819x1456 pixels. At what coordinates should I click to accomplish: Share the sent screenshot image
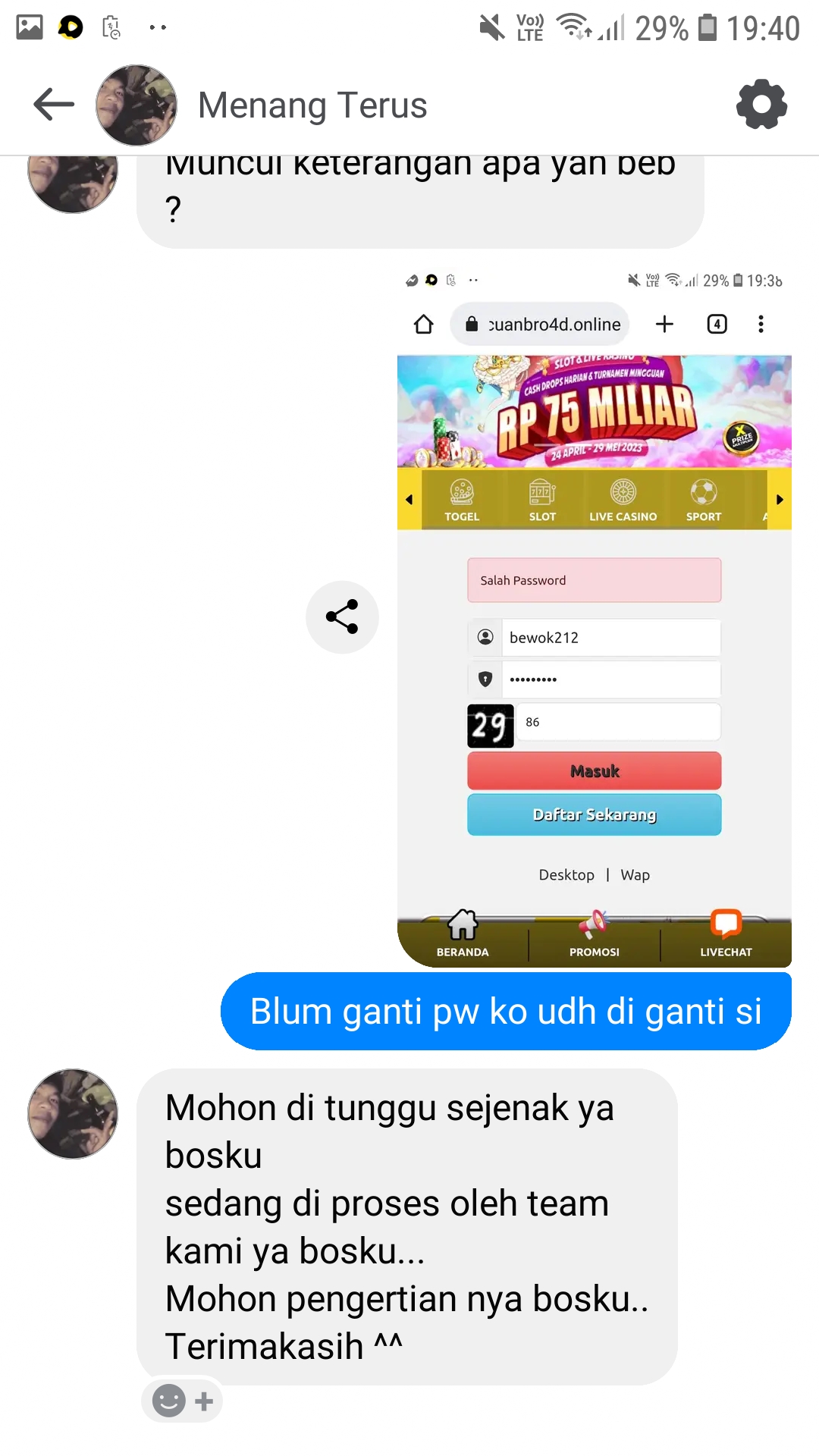point(342,617)
